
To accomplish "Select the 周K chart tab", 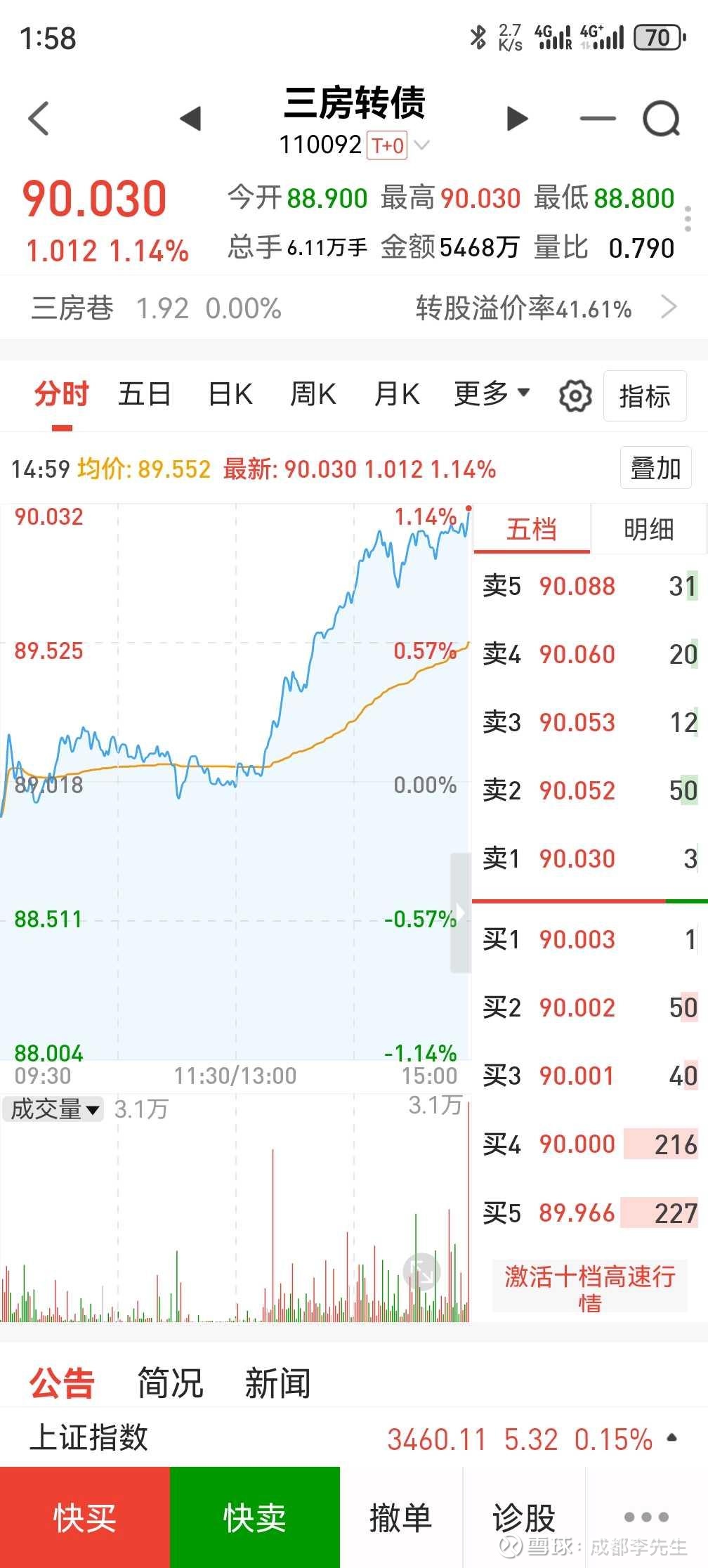I will (x=313, y=394).
